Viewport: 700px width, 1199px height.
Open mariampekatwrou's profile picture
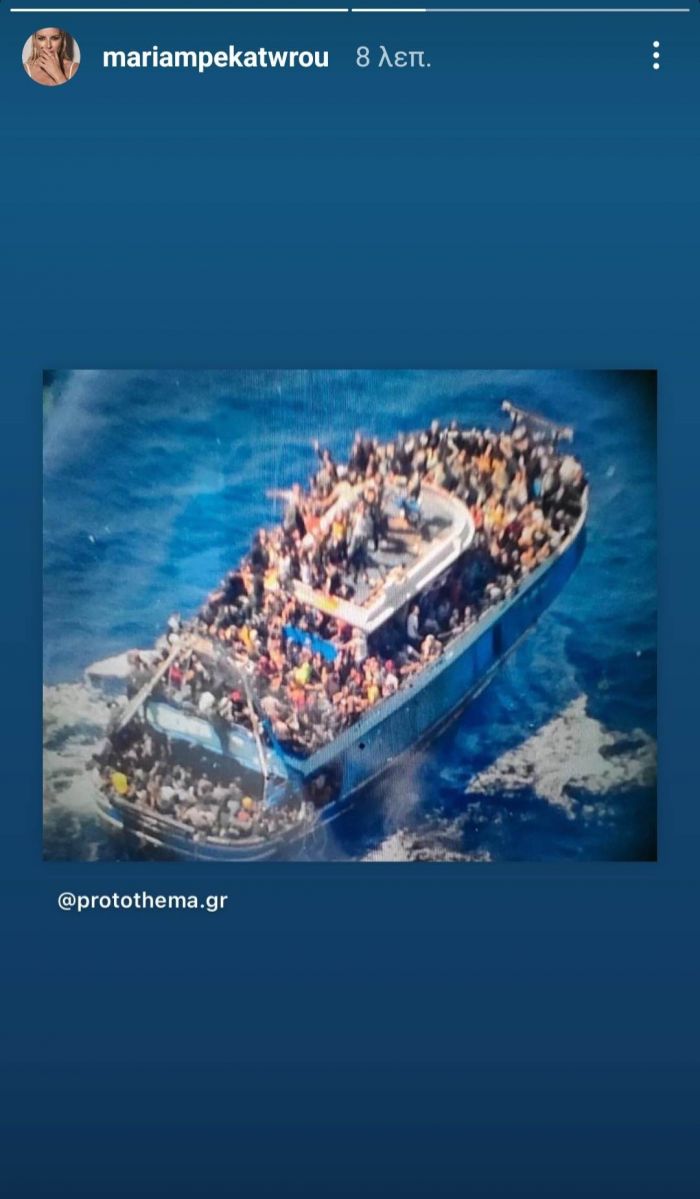coord(51,57)
